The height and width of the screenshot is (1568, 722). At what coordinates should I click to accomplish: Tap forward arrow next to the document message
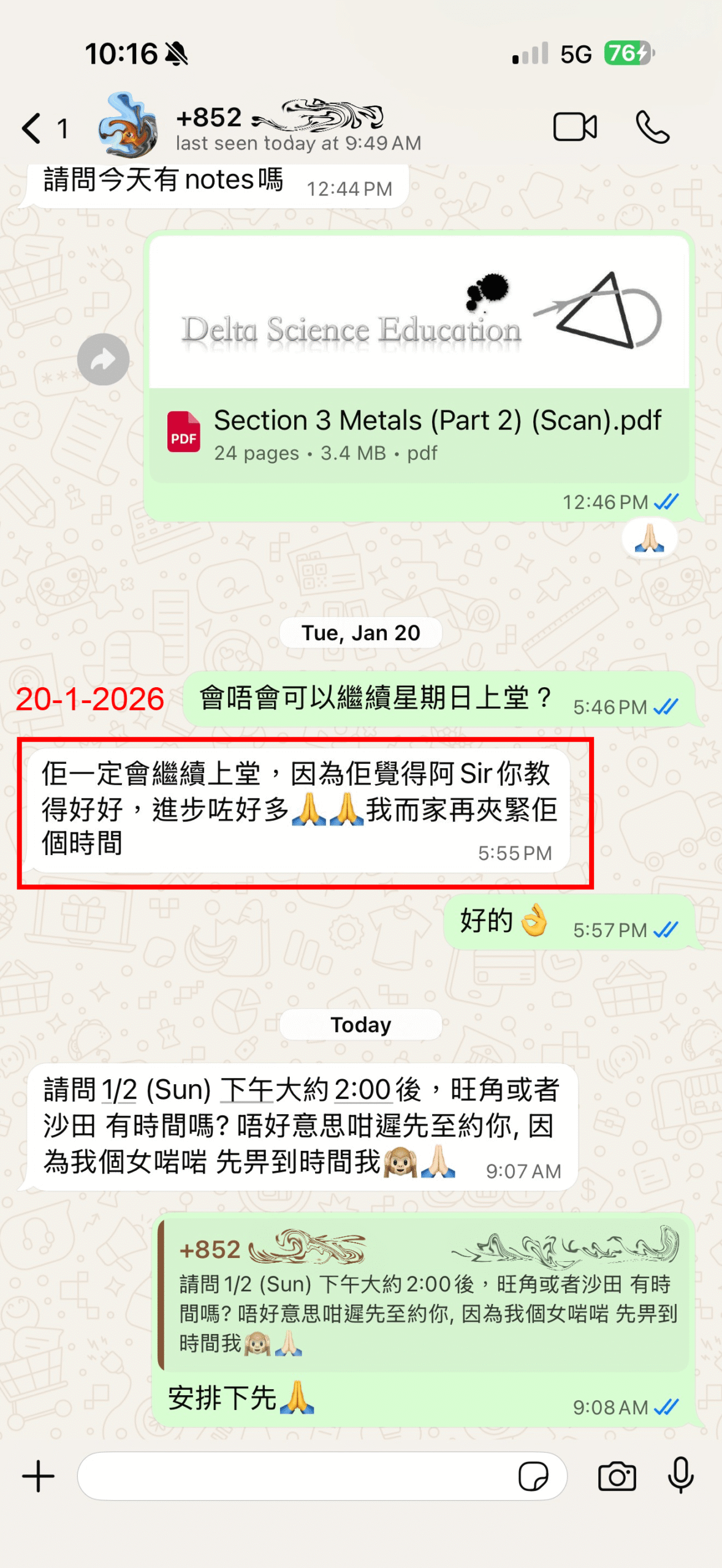102,360
